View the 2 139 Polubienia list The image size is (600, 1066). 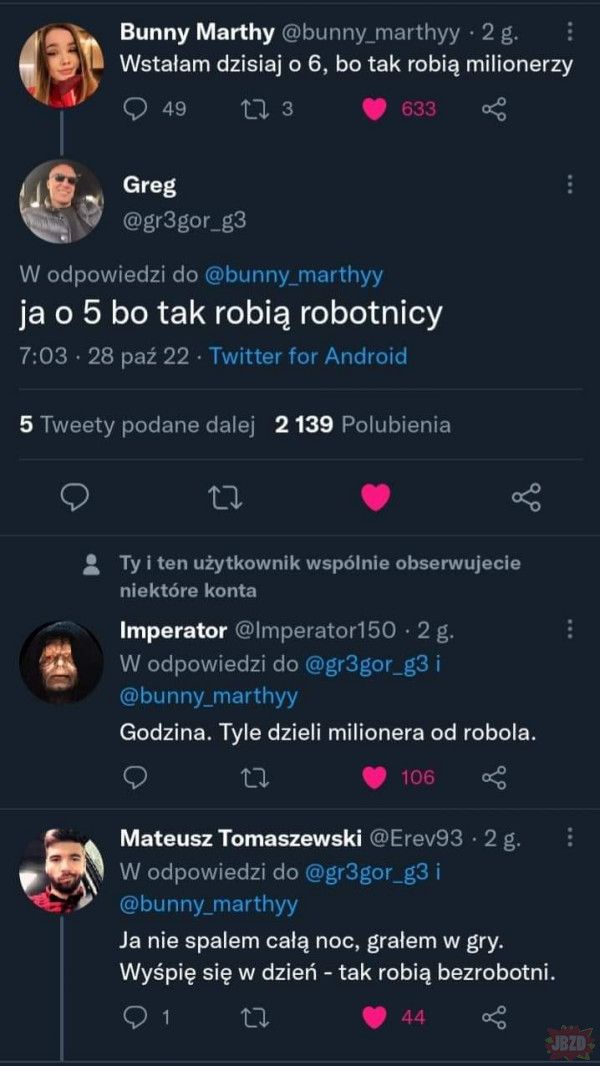(362, 425)
